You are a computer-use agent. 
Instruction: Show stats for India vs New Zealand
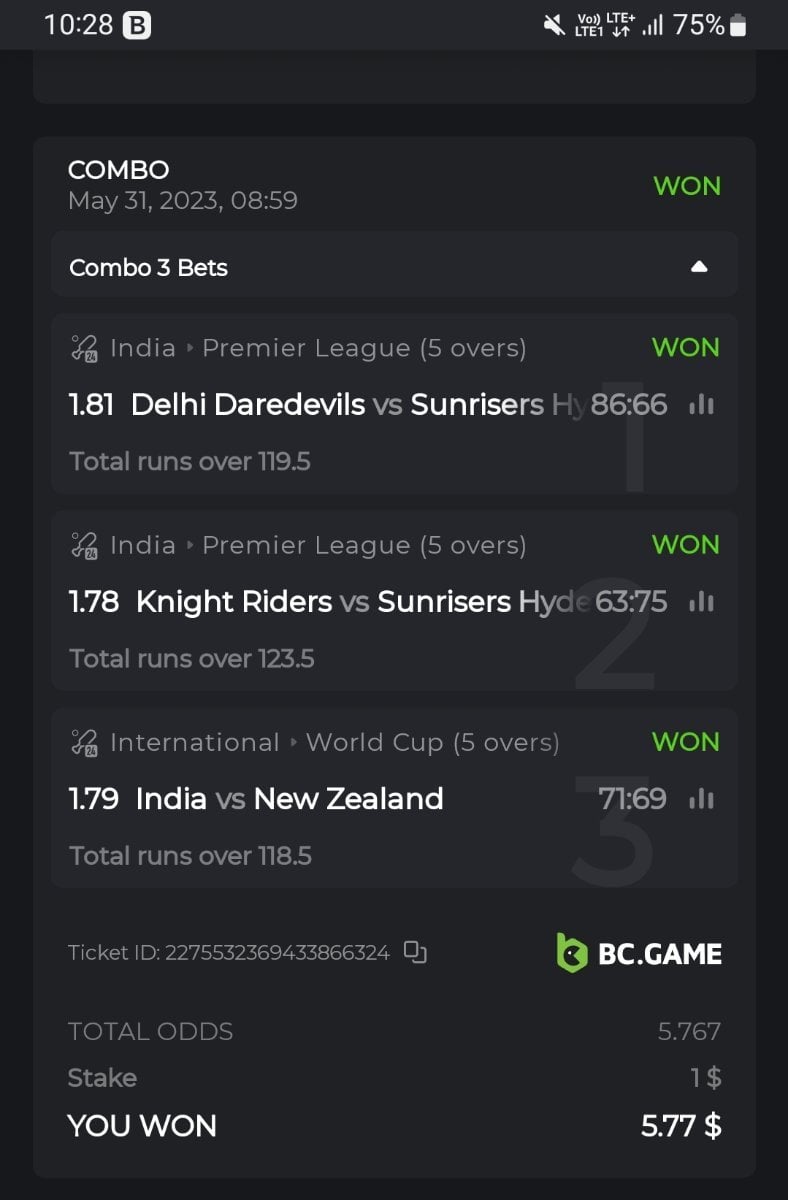702,798
